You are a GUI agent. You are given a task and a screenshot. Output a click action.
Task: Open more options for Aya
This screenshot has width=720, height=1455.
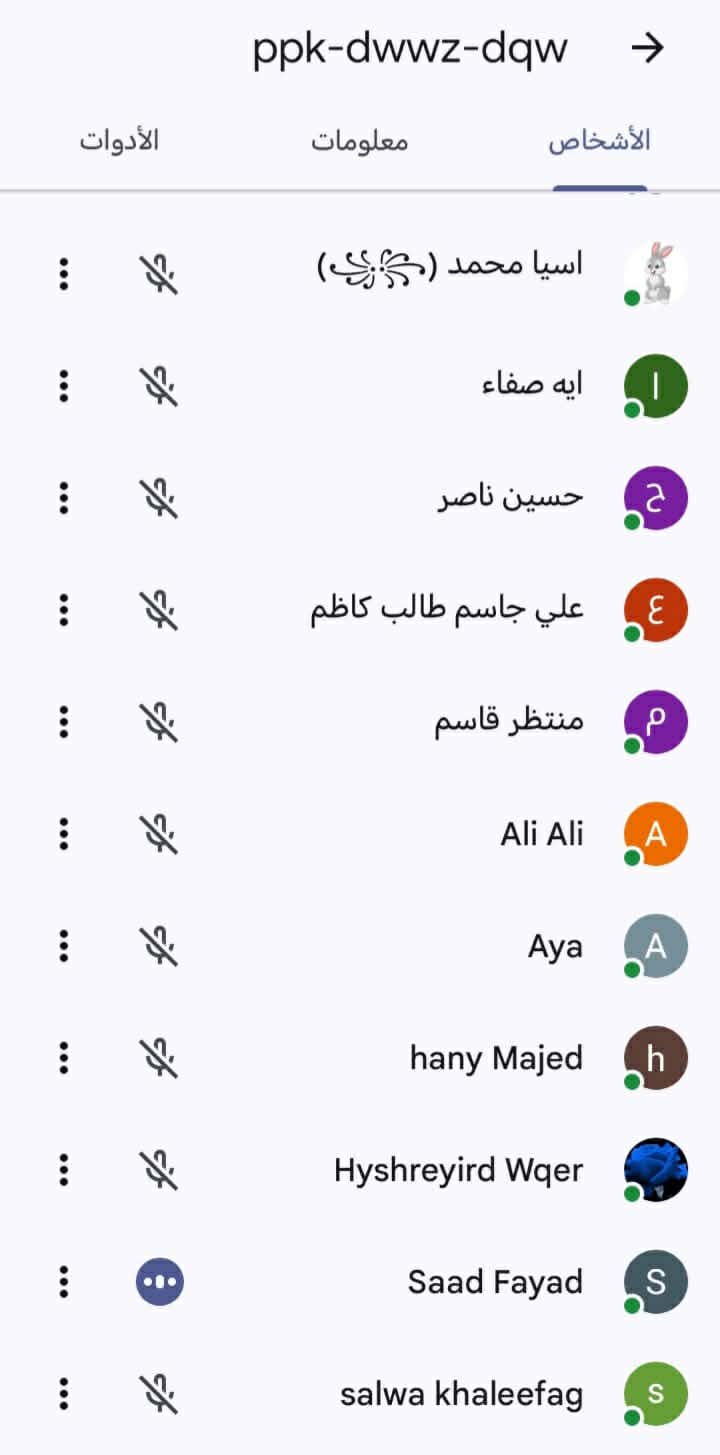tap(64, 946)
